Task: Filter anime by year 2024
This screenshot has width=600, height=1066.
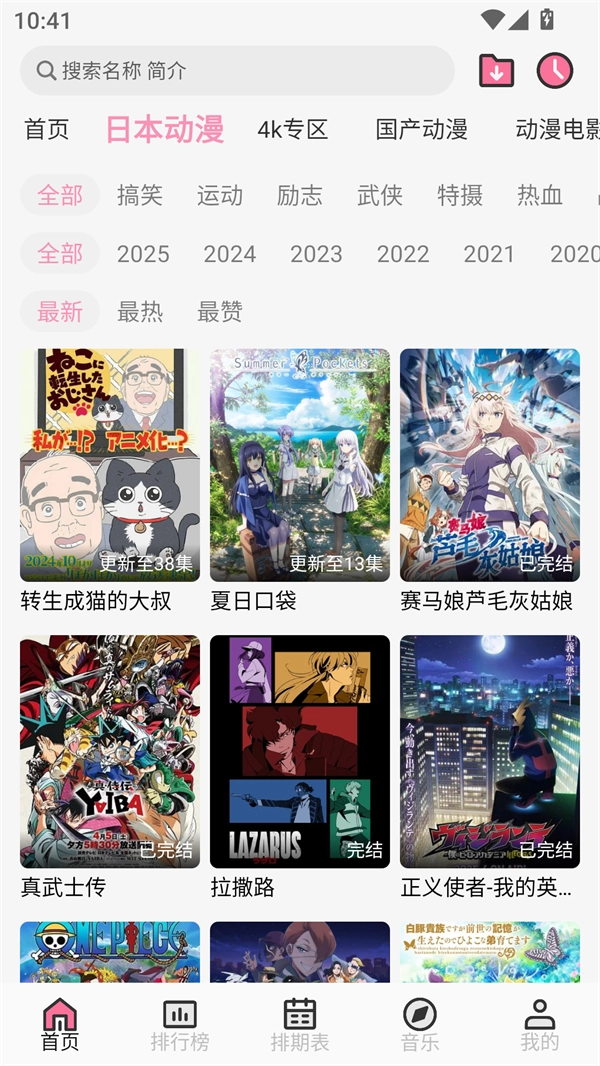Action: [x=230, y=254]
